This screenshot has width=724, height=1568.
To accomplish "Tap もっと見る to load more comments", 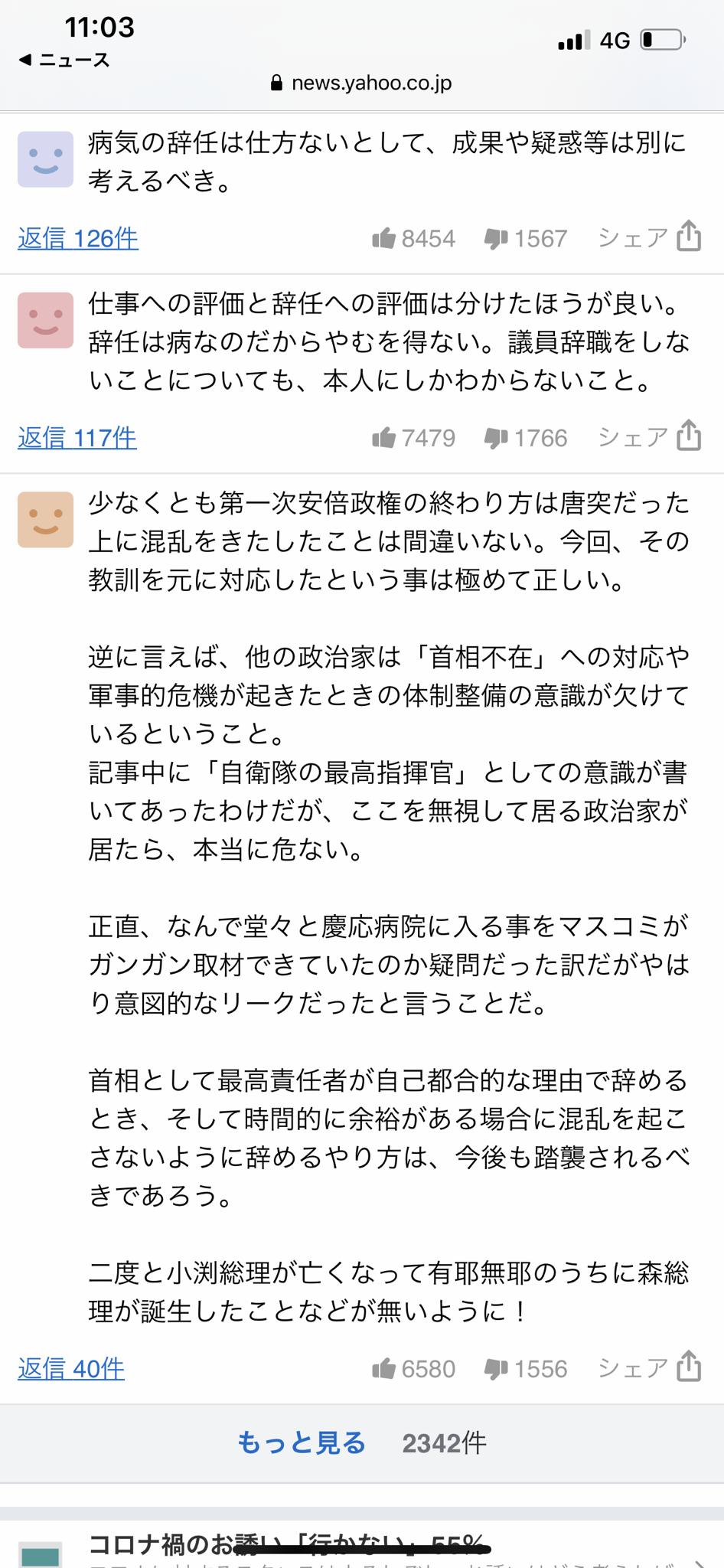I will (302, 1442).
